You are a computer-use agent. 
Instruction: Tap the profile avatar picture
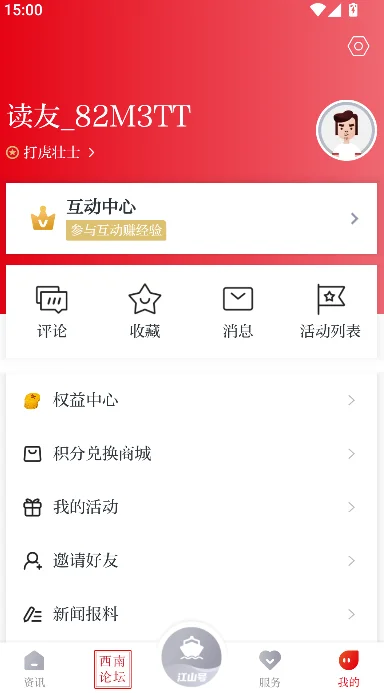[x=346, y=130]
